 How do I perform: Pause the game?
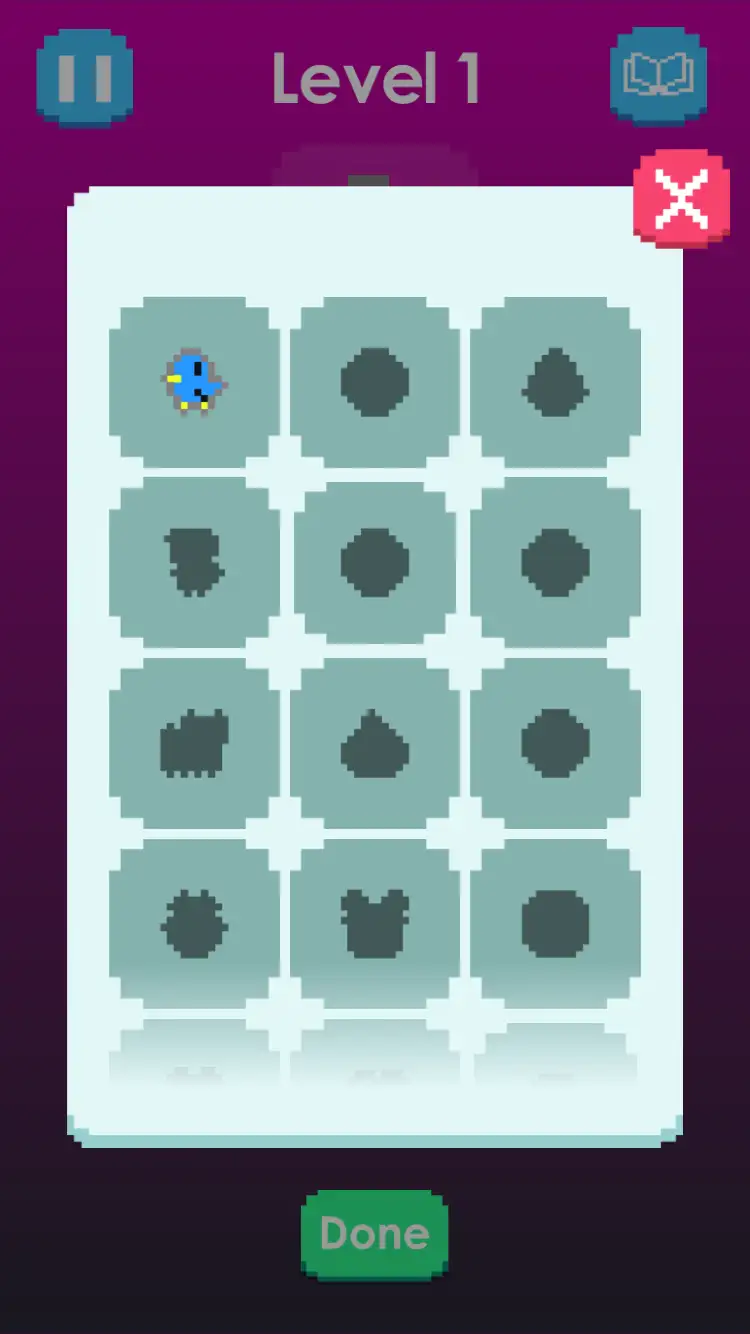coord(84,78)
